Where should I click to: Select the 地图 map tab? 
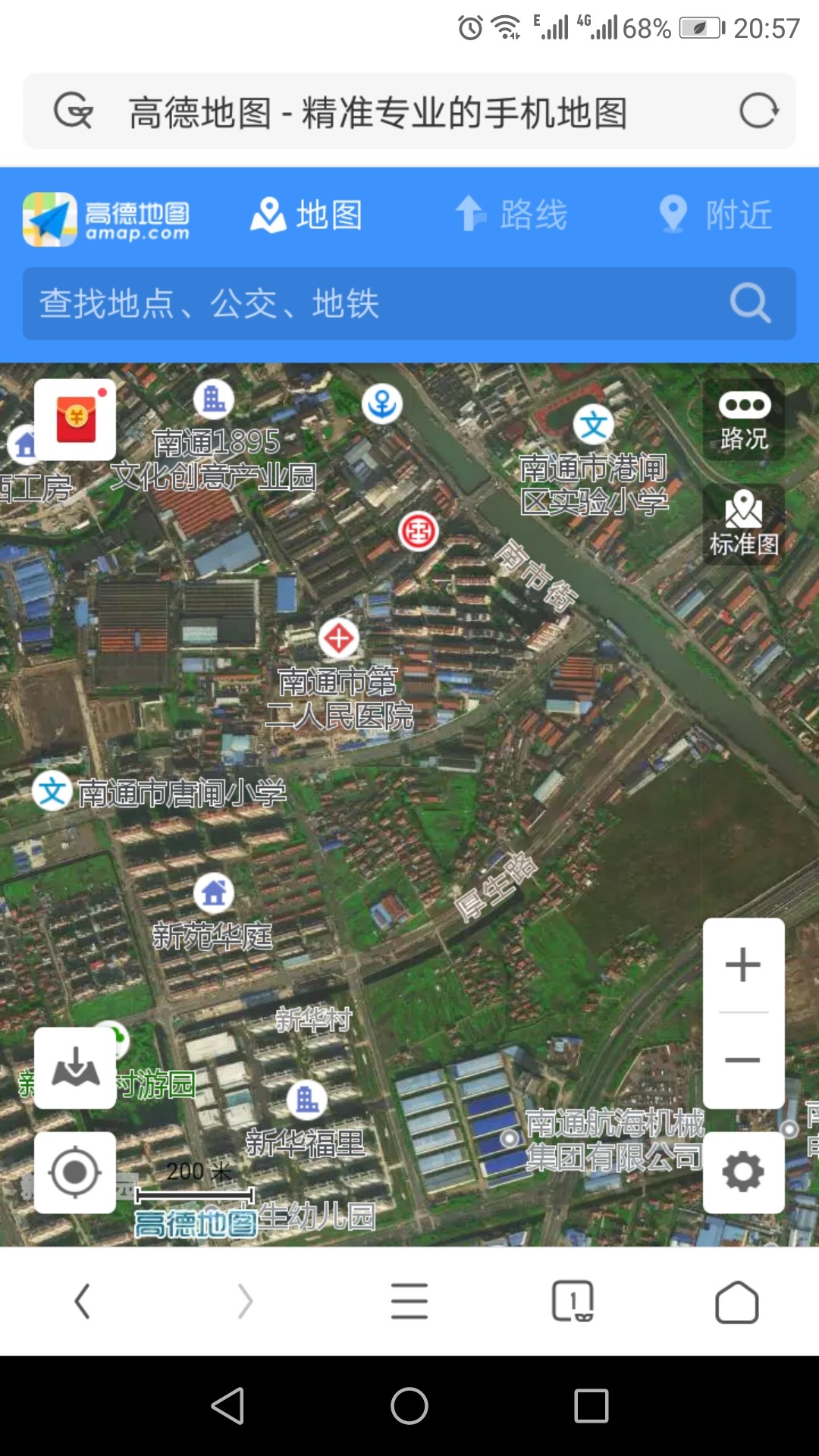coord(307,215)
